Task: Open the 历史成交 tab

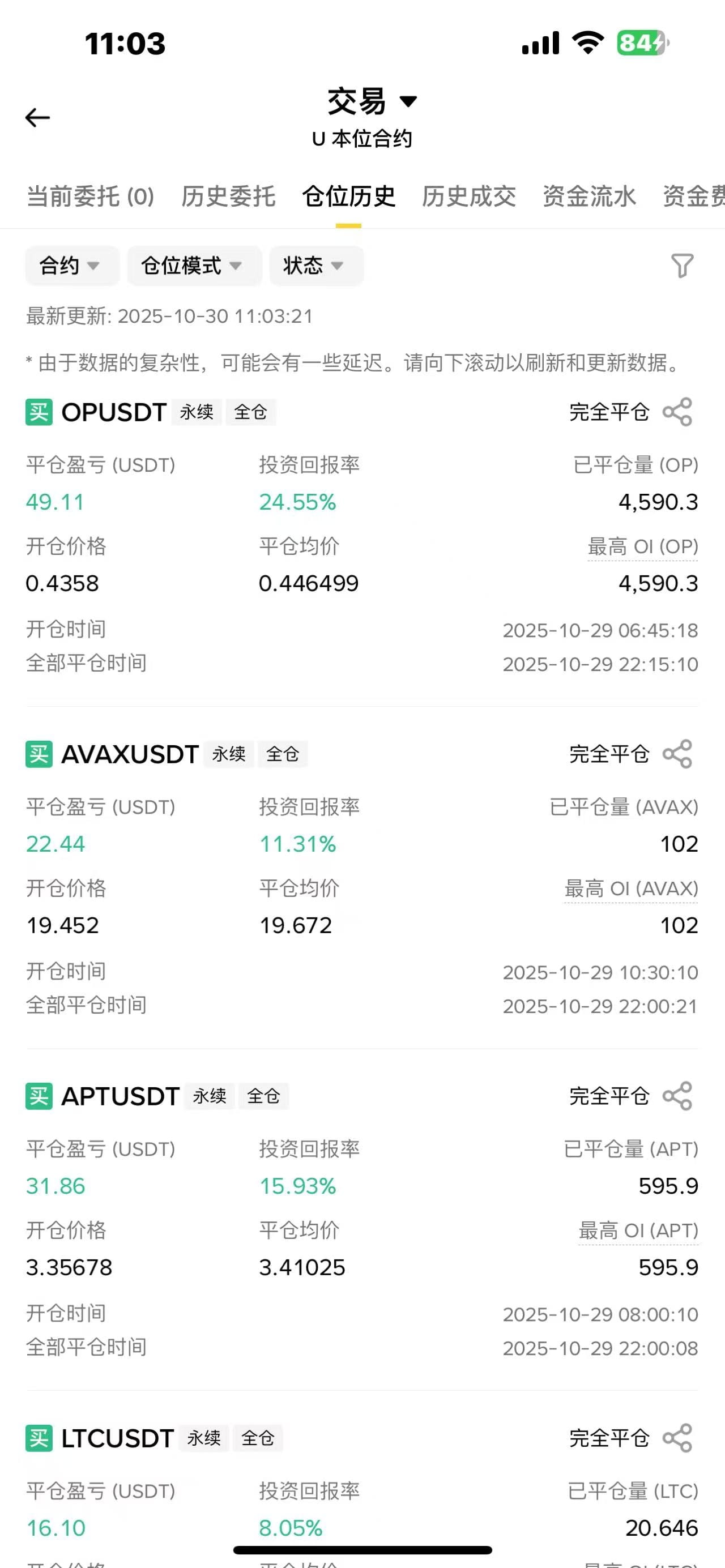Action: [x=469, y=196]
